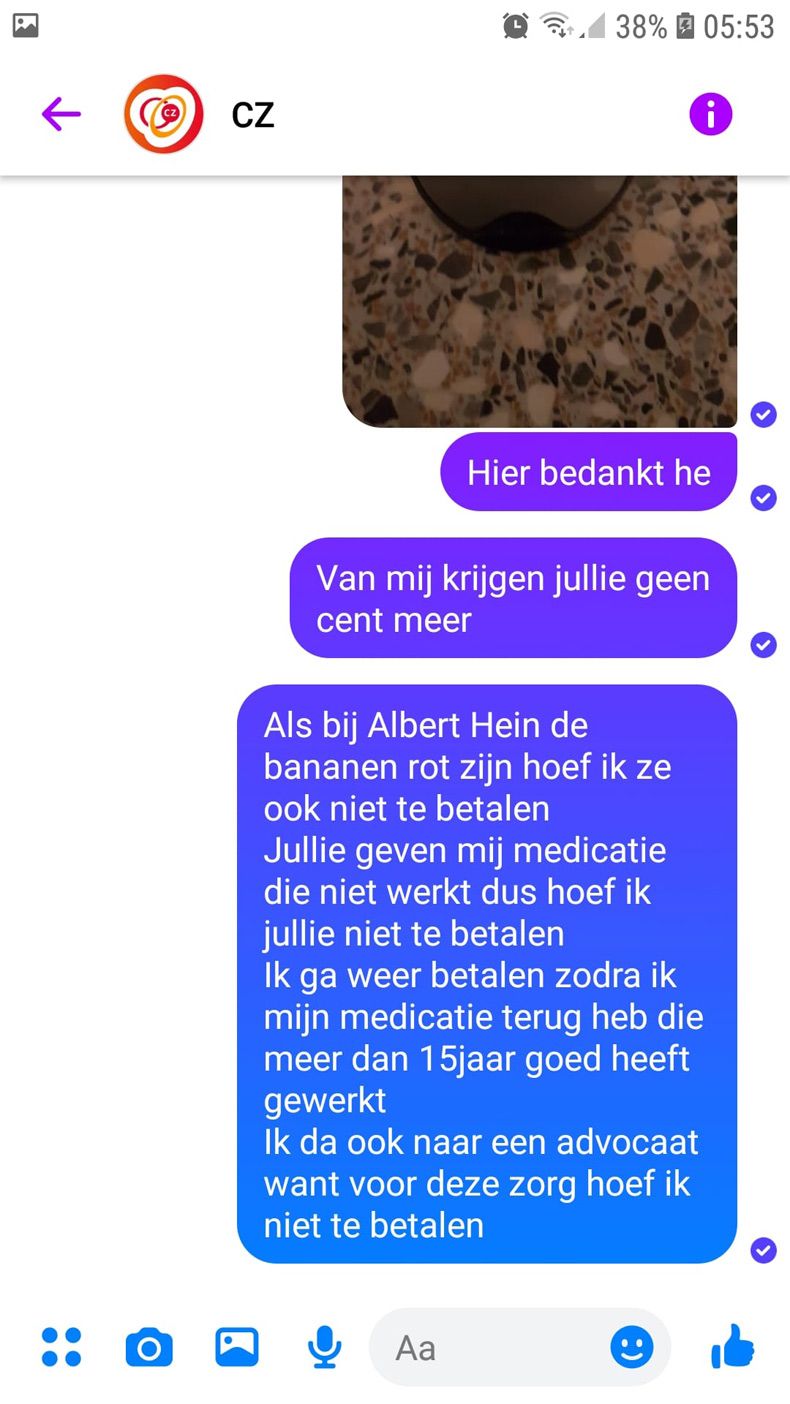Open the emoji picker in the message field
The height and width of the screenshot is (1404, 790).
point(630,1348)
